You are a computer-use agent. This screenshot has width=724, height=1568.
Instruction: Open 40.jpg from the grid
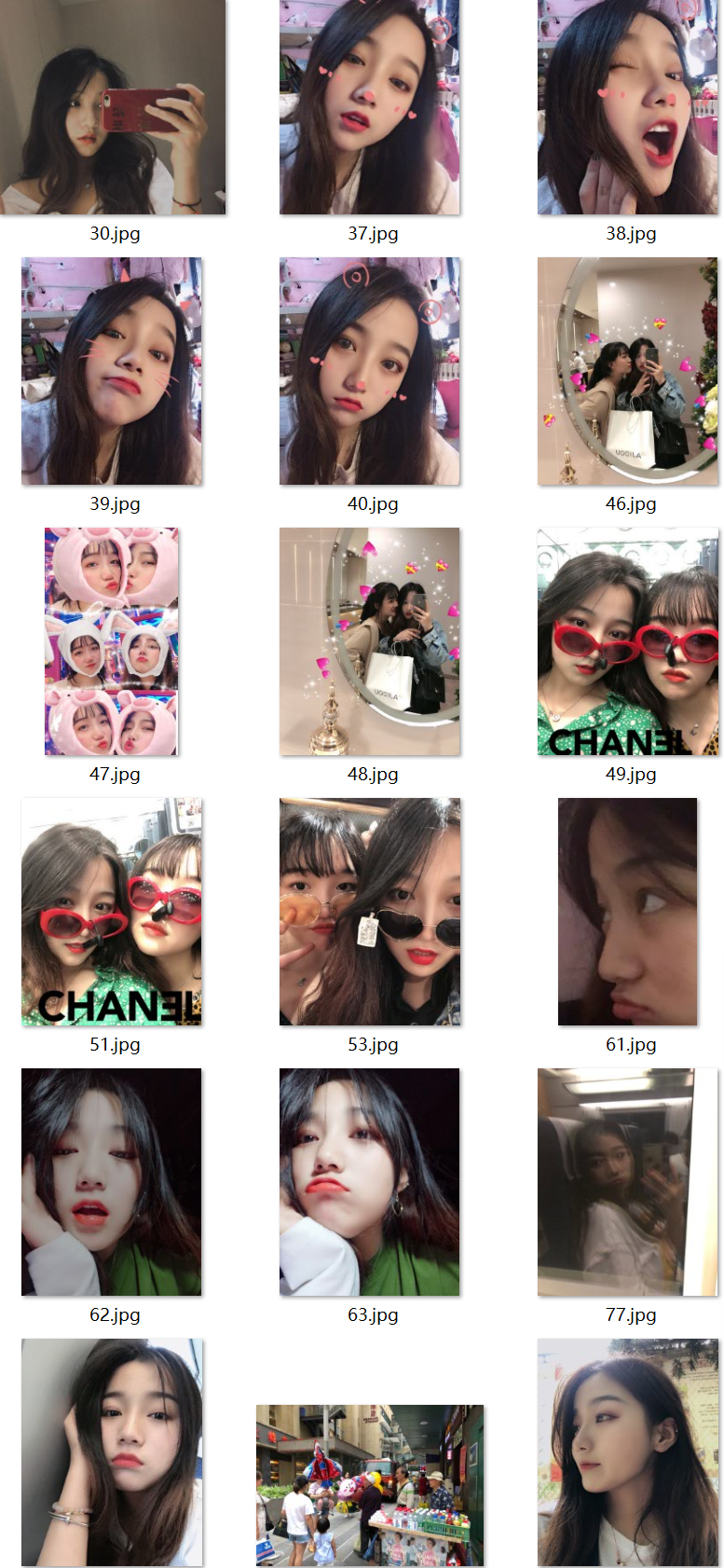coord(370,371)
